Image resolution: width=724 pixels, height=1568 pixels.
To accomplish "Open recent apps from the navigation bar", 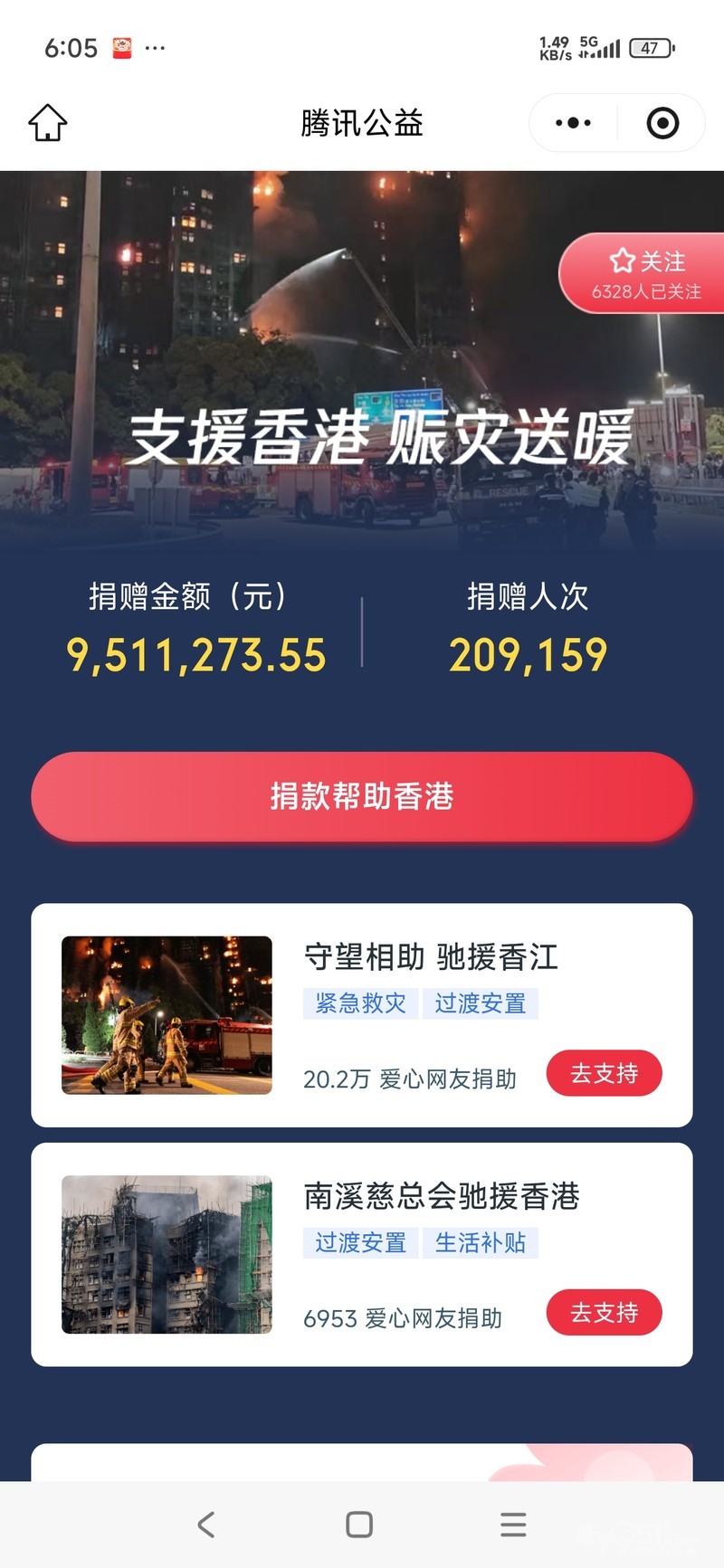I will (513, 1525).
